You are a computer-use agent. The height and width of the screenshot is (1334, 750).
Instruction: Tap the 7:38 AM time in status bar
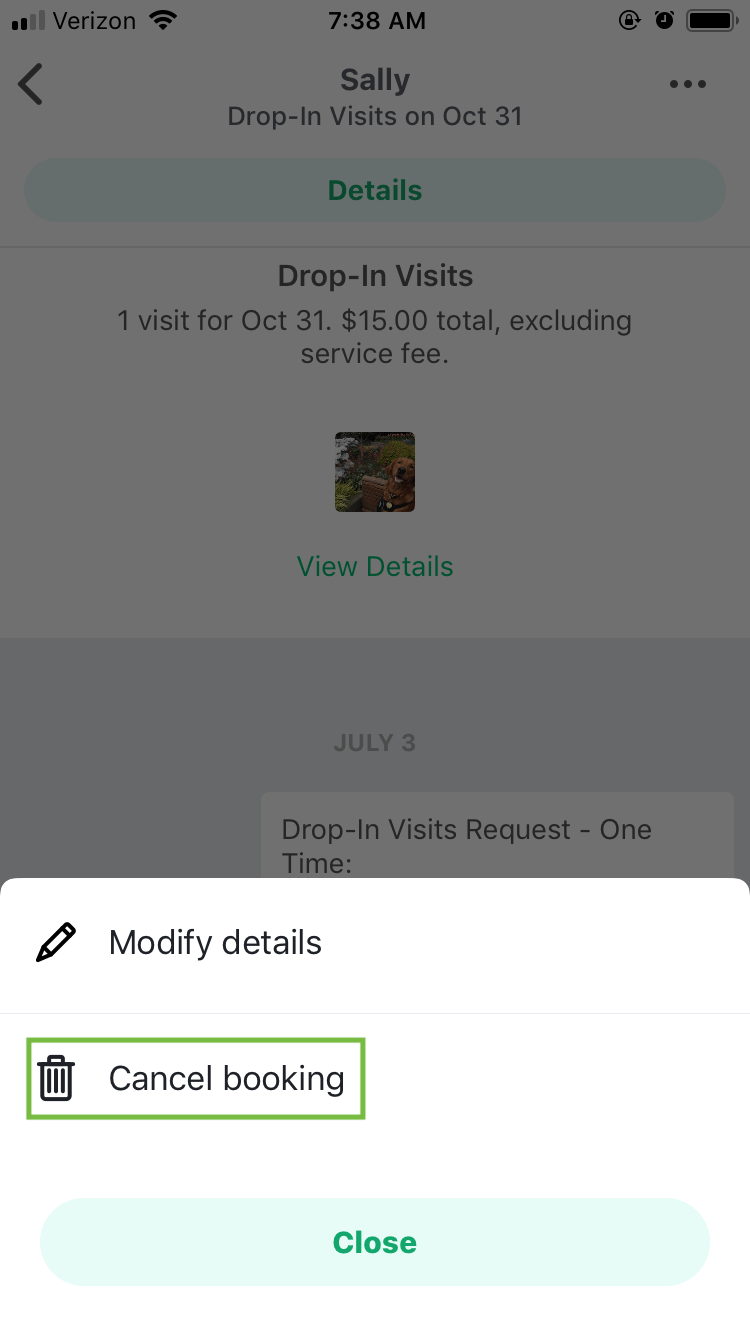click(377, 20)
